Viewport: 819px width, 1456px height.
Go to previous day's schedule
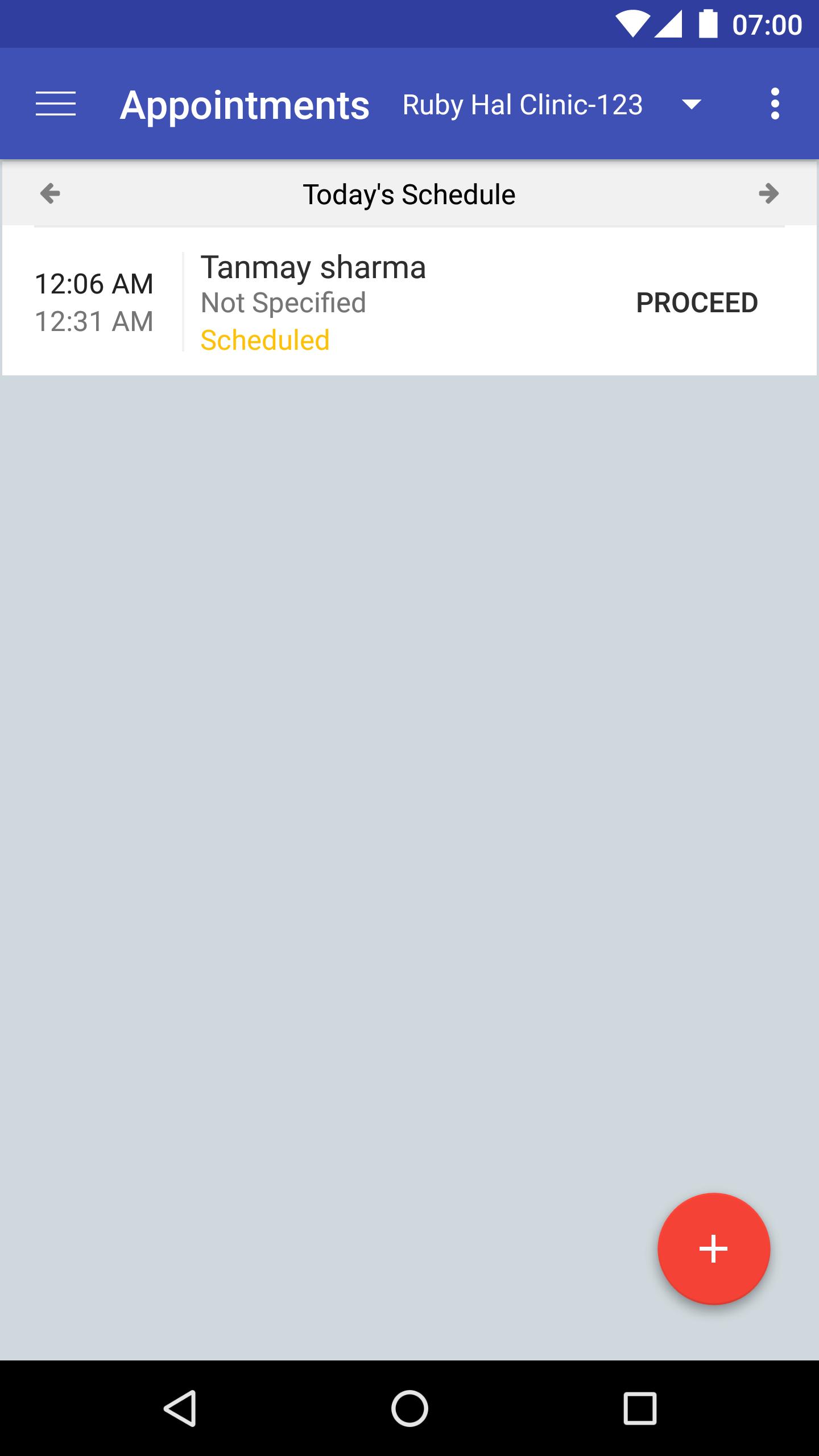coord(50,193)
